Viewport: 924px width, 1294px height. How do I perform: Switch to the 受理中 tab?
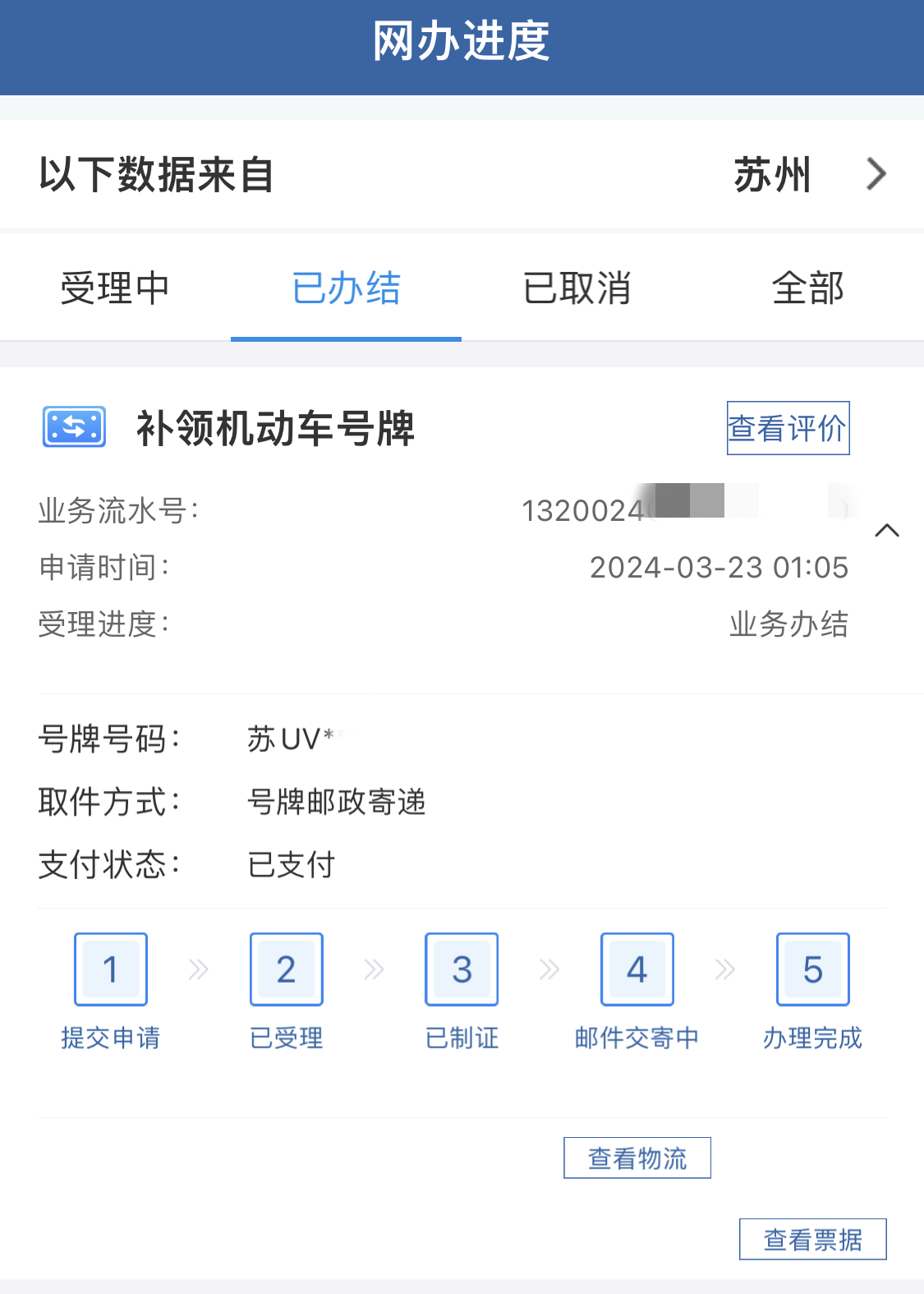pyautogui.click(x=115, y=288)
